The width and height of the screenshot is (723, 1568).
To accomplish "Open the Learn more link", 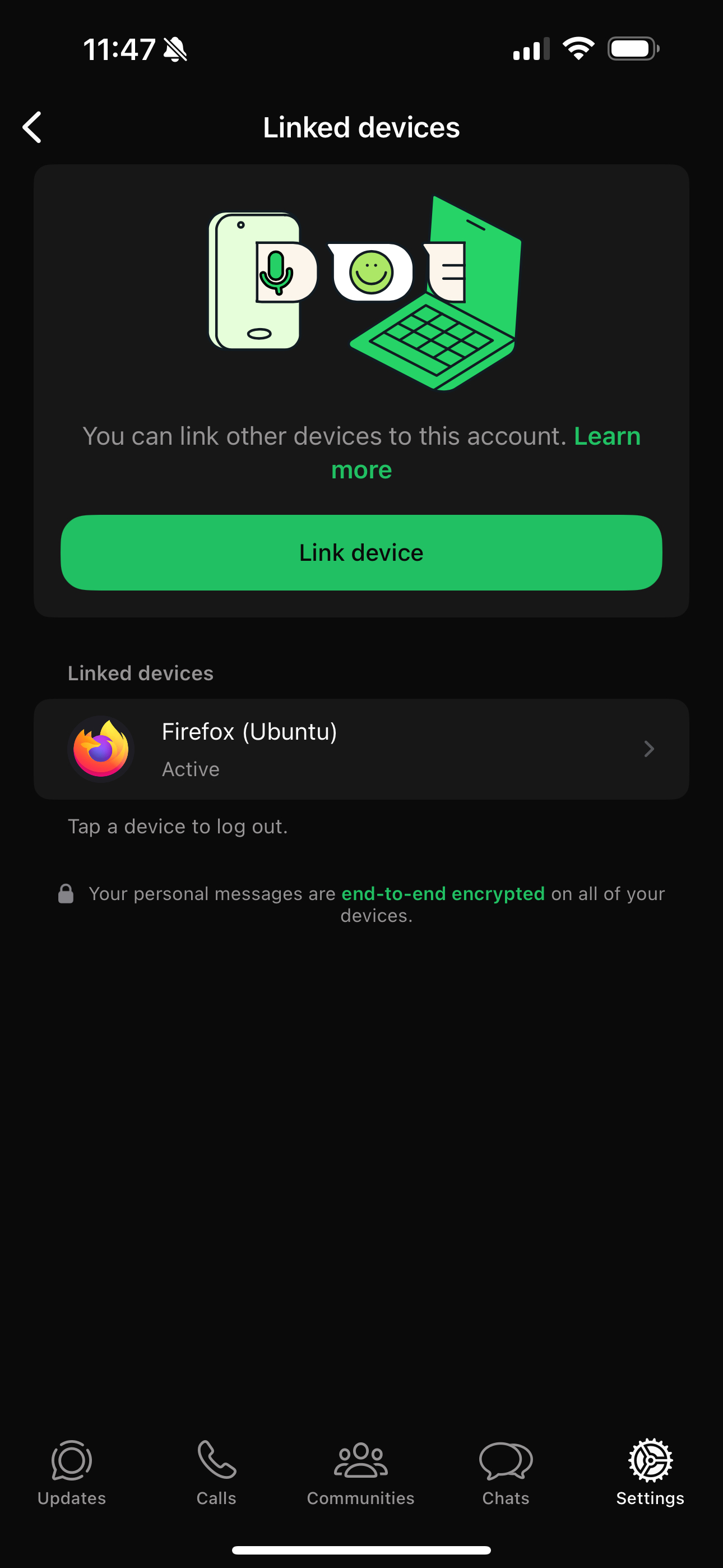I will 606,436.
